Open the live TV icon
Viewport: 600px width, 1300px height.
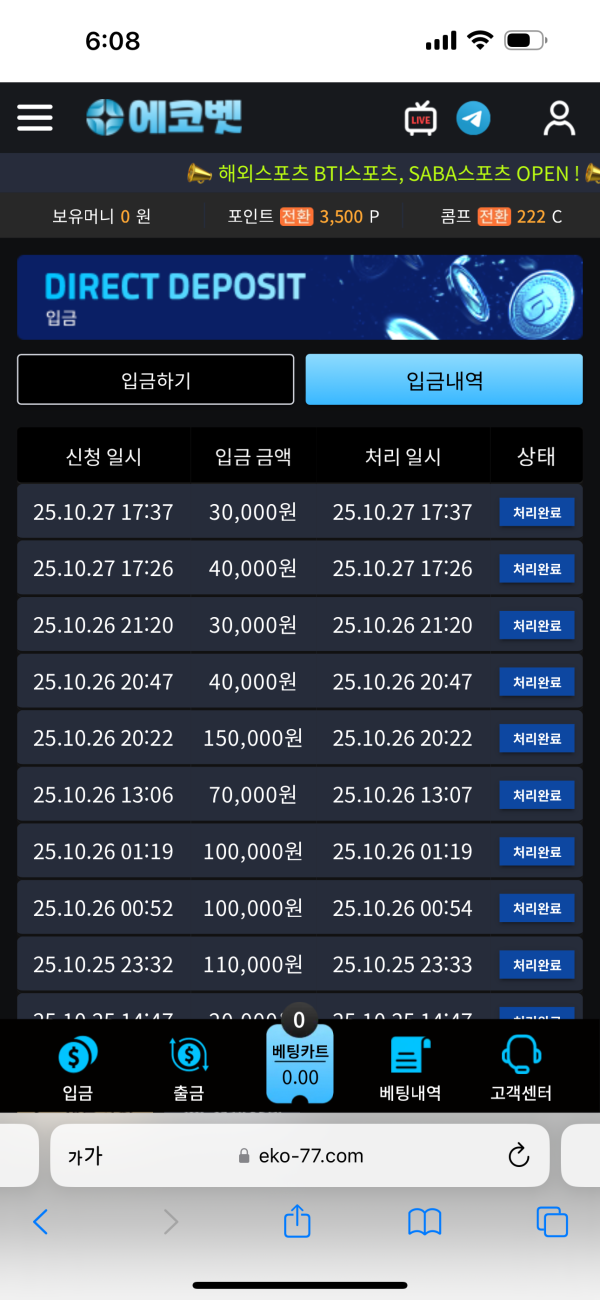[421, 118]
